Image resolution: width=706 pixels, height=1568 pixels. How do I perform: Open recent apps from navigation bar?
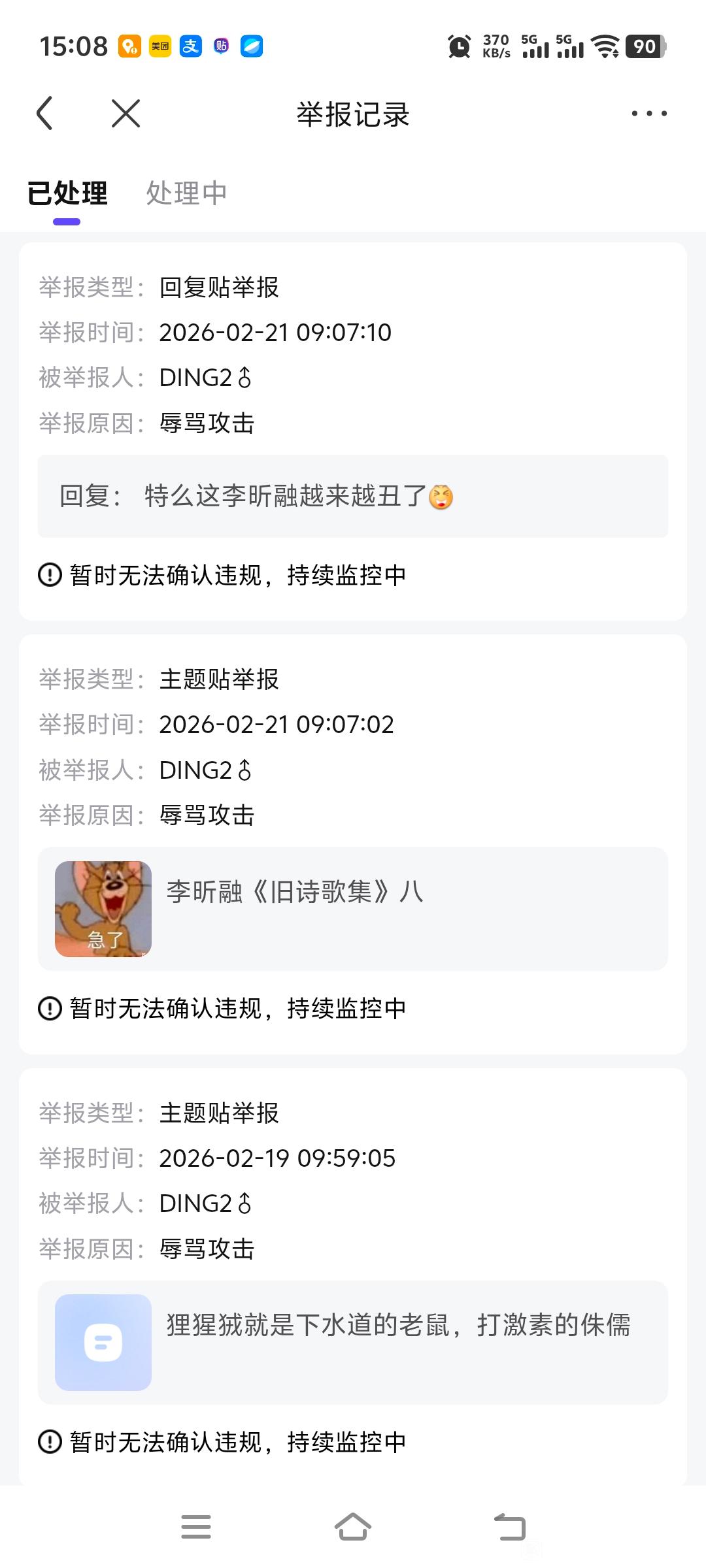pyautogui.click(x=196, y=1527)
